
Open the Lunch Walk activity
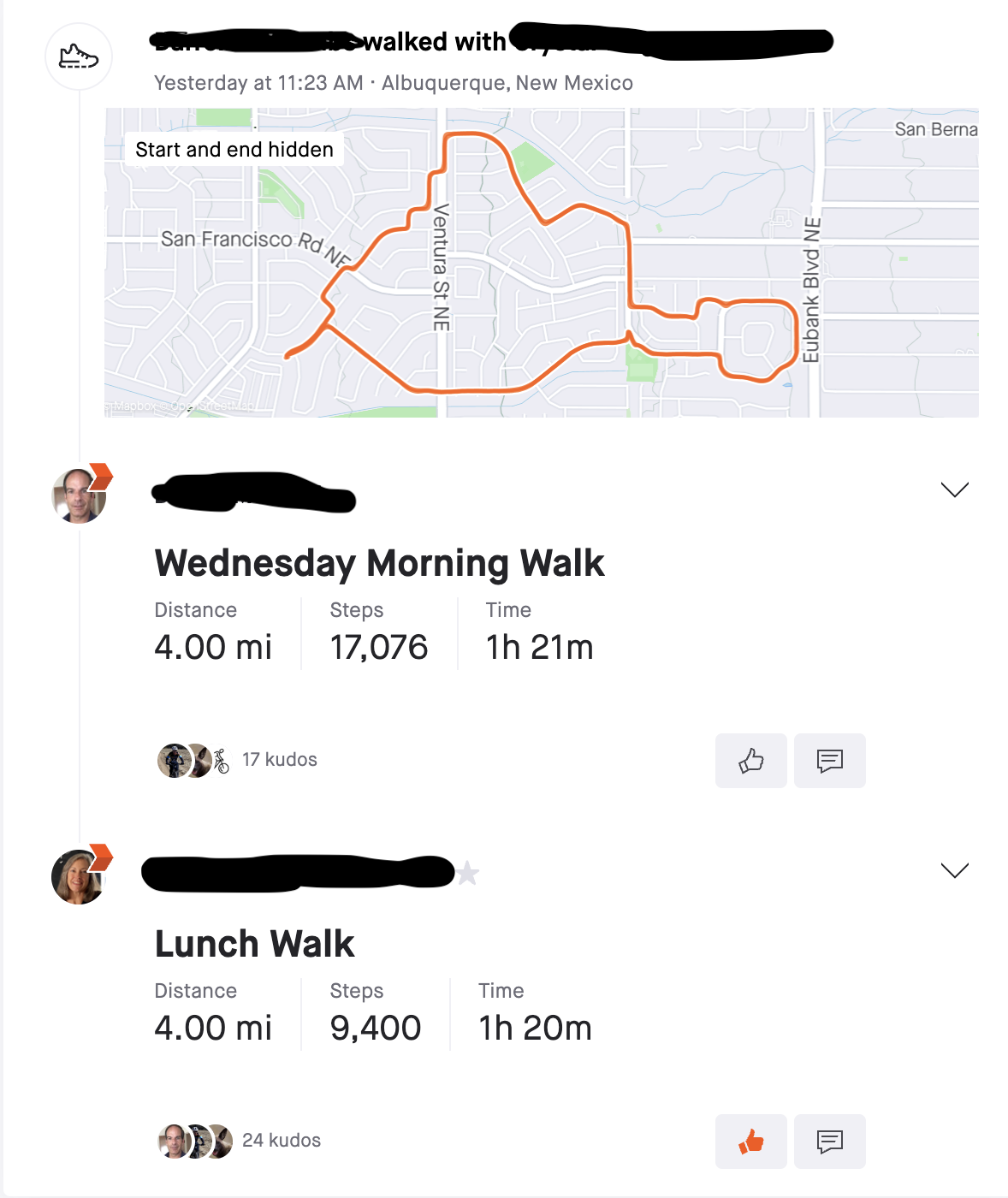pos(254,944)
